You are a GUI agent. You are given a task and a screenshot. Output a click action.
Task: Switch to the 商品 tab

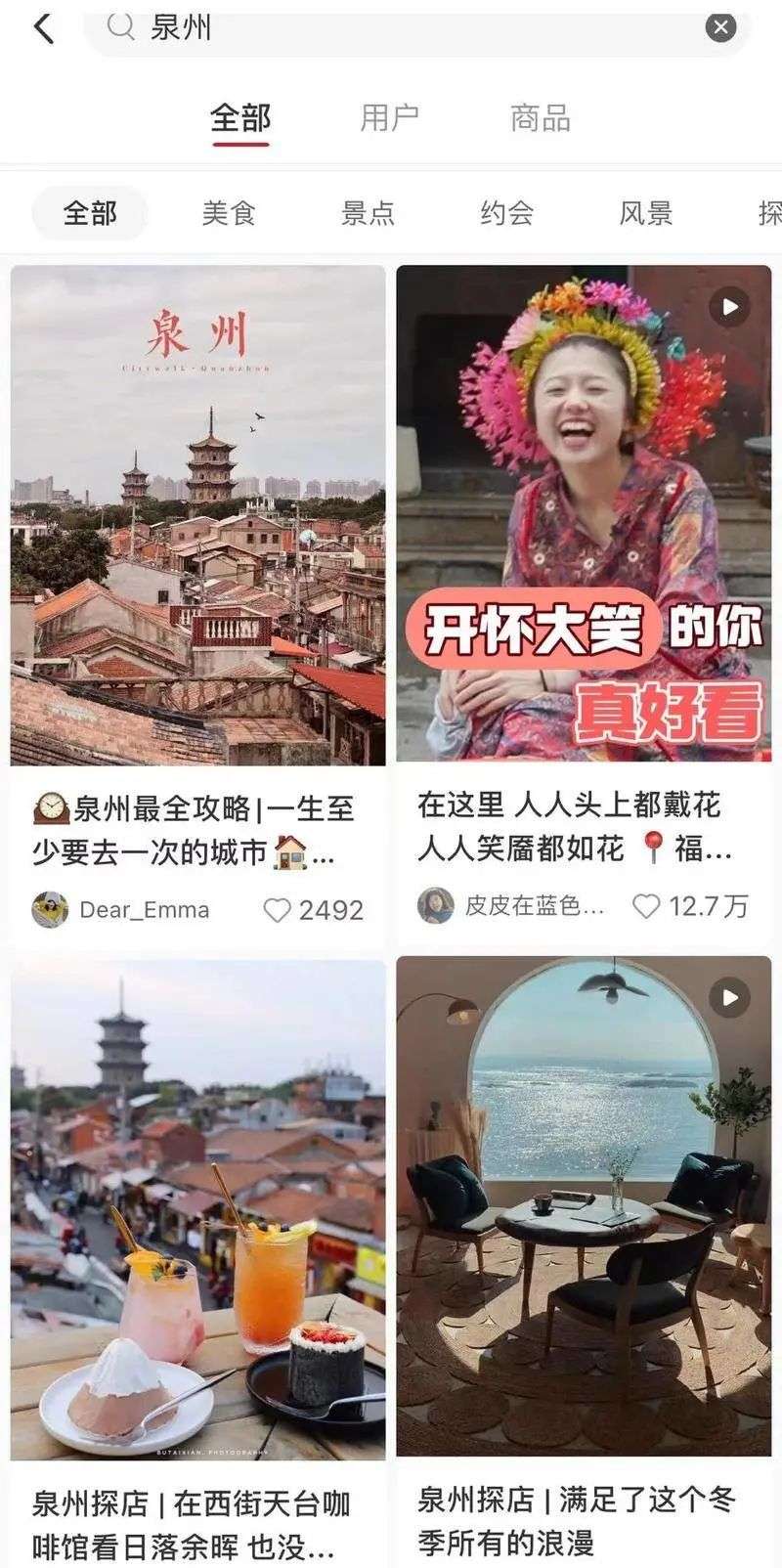pos(540,117)
